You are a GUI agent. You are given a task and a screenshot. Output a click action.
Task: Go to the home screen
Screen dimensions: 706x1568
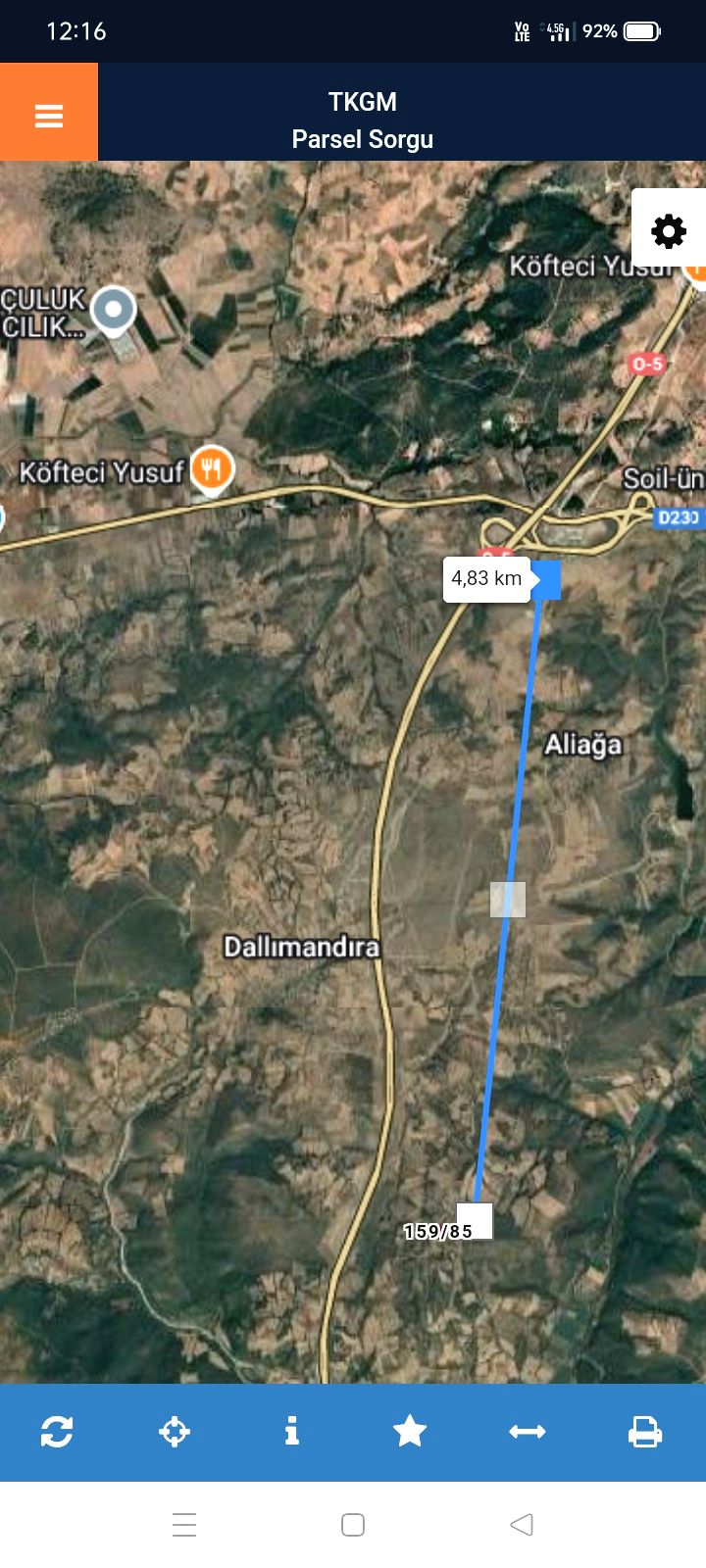tap(353, 1525)
